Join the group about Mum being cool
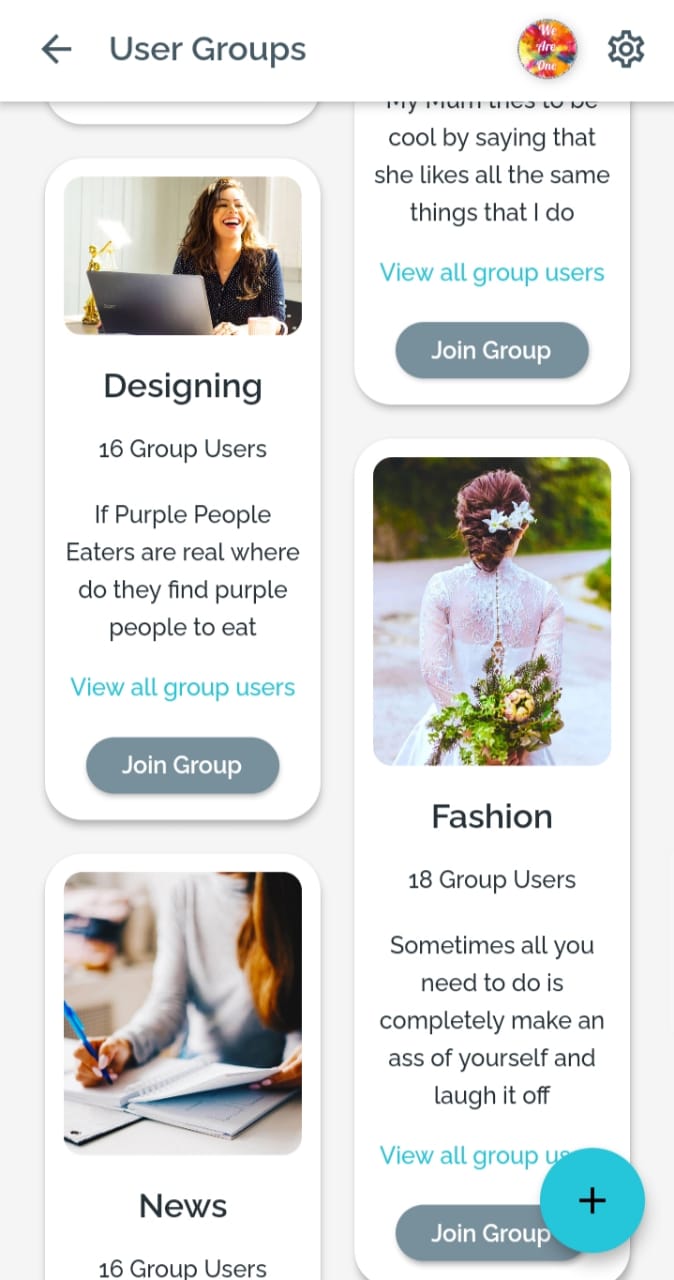The width and height of the screenshot is (674, 1280). pos(491,351)
